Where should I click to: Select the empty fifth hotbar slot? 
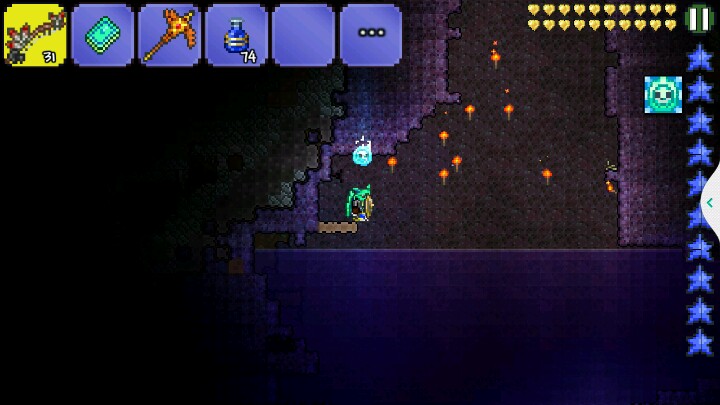tap(304, 35)
